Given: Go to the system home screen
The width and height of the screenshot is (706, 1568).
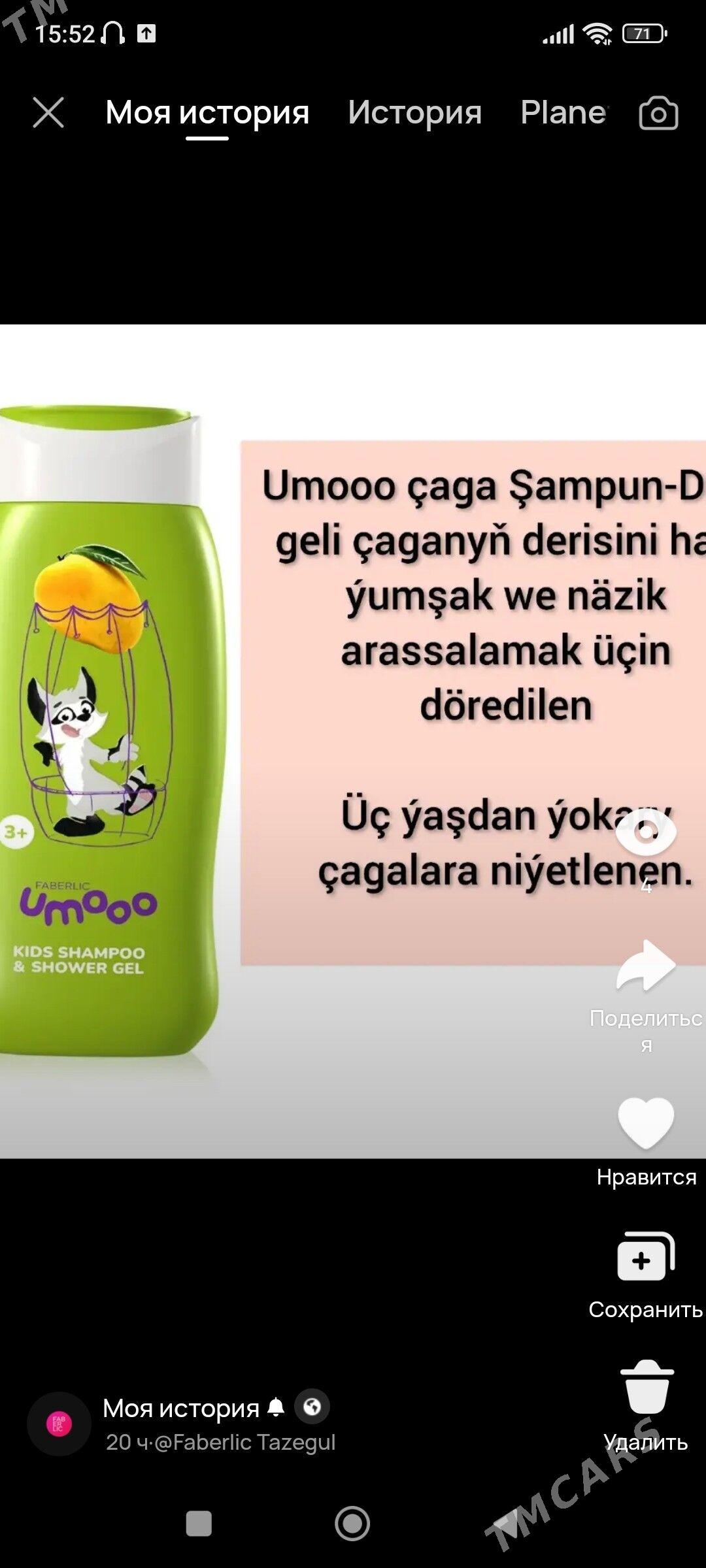Looking at the screenshot, I should point(352,1524).
